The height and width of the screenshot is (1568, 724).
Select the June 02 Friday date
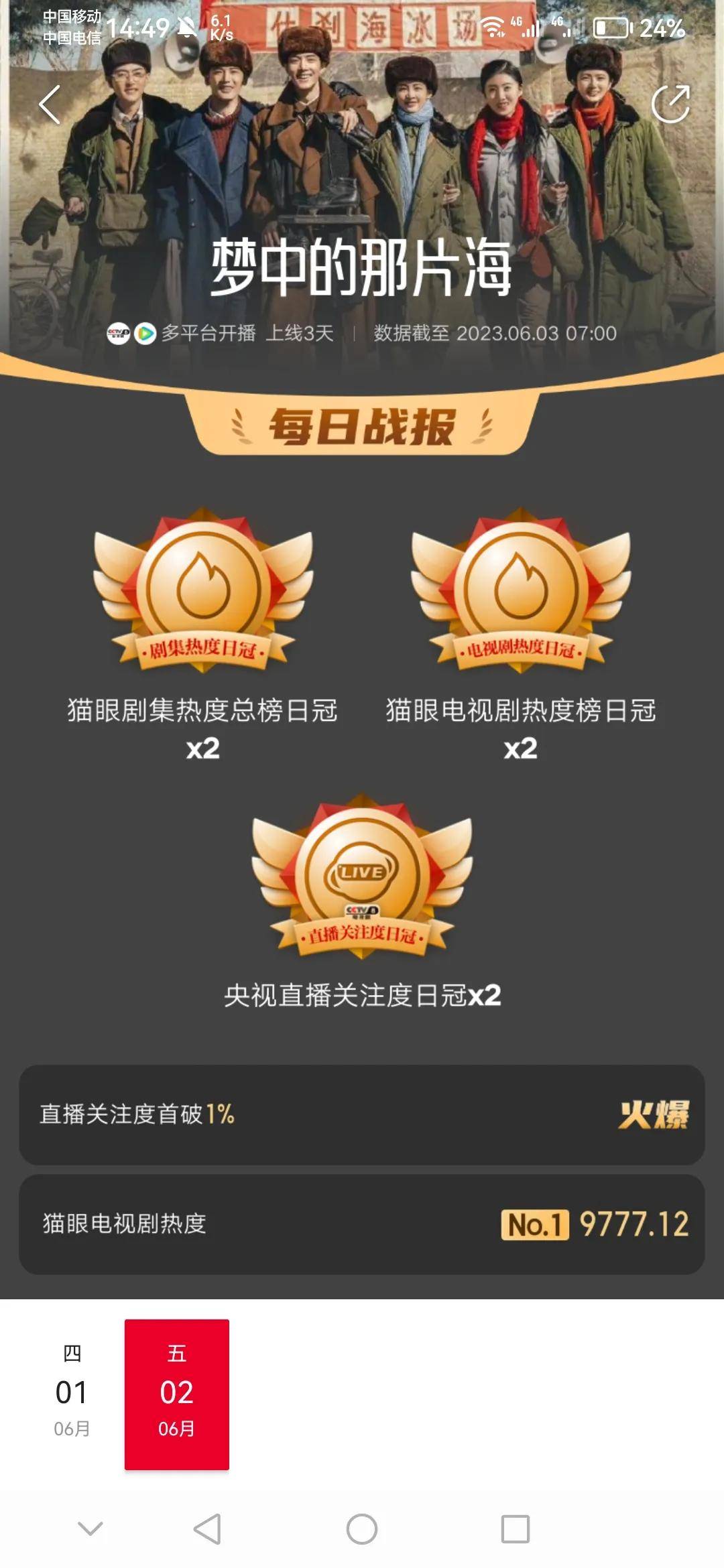click(x=177, y=1394)
